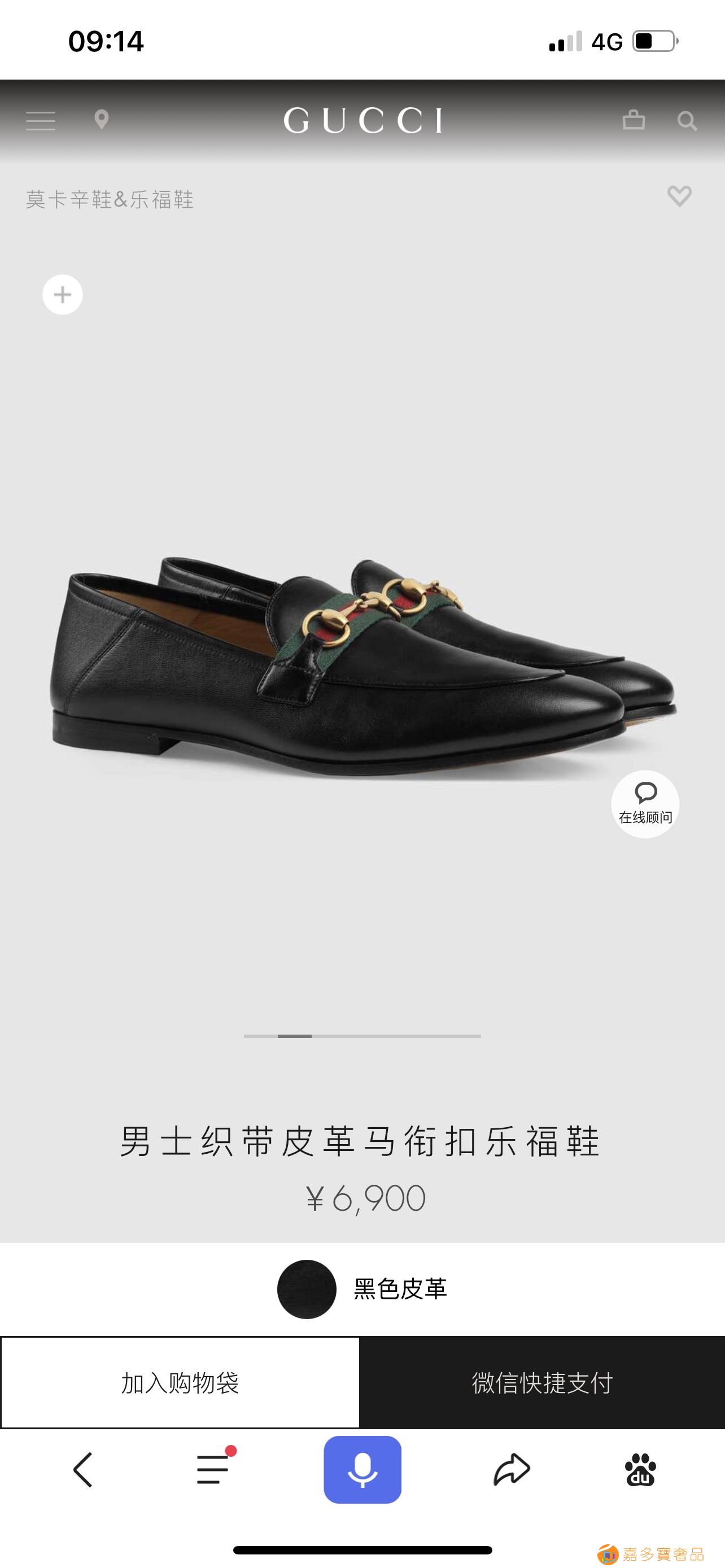Open the store locator pin
The image size is (725, 1568).
pyautogui.click(x=102, y=119)
